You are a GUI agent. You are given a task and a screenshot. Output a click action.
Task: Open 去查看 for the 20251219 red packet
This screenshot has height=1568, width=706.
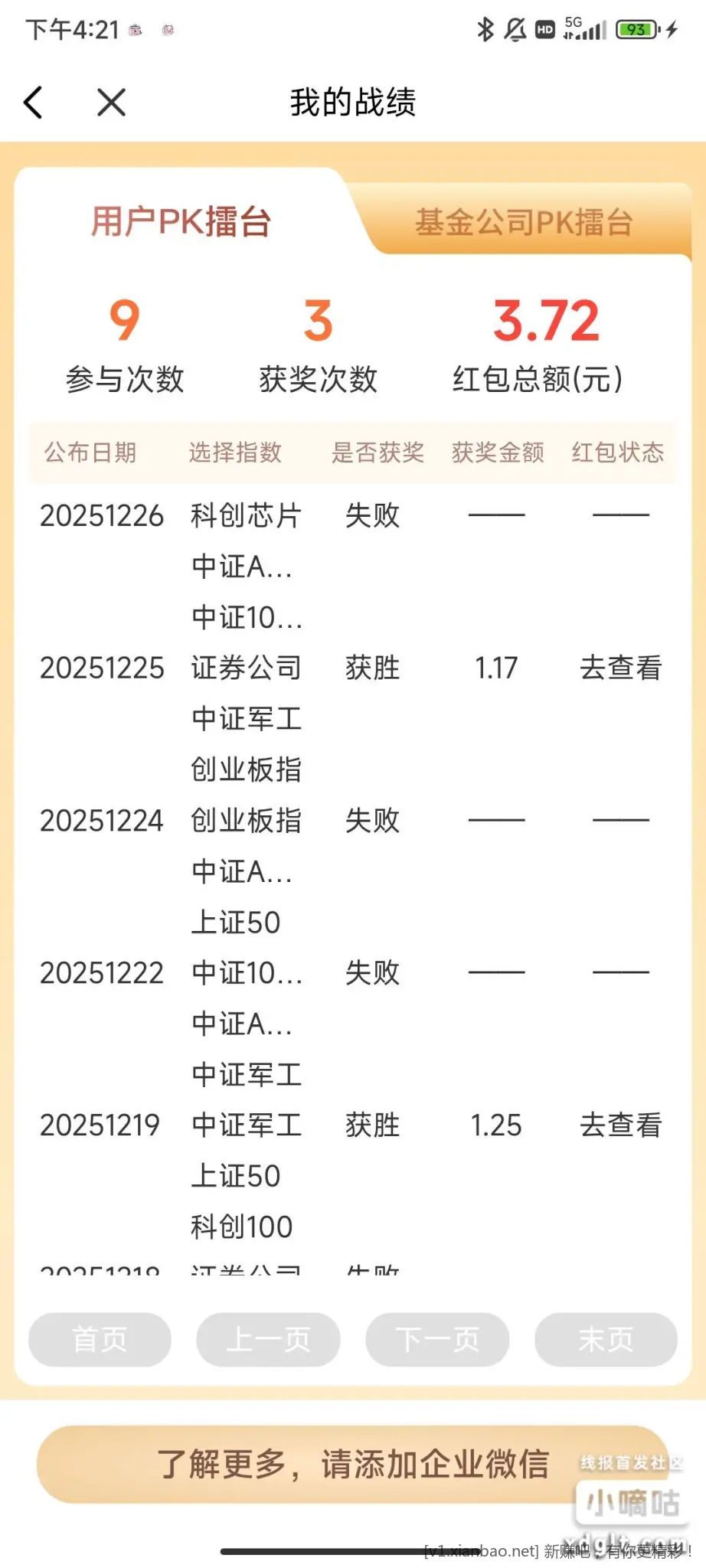620,1125
